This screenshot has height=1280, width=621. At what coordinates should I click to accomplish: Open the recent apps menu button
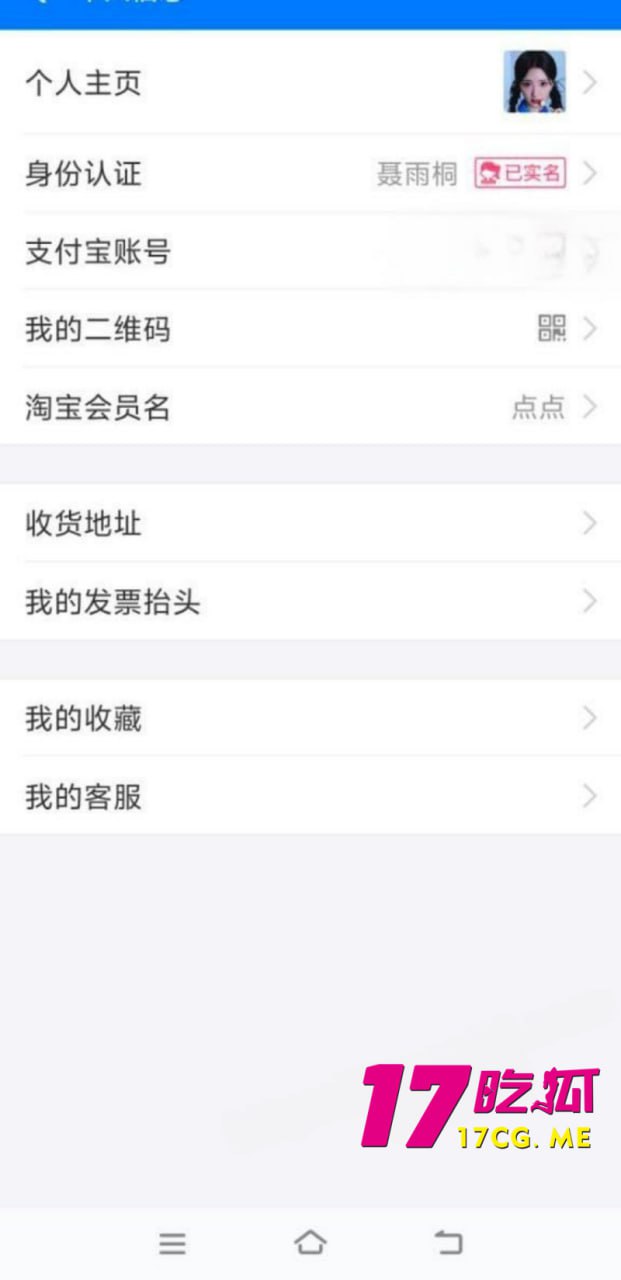pos(172,1242)
